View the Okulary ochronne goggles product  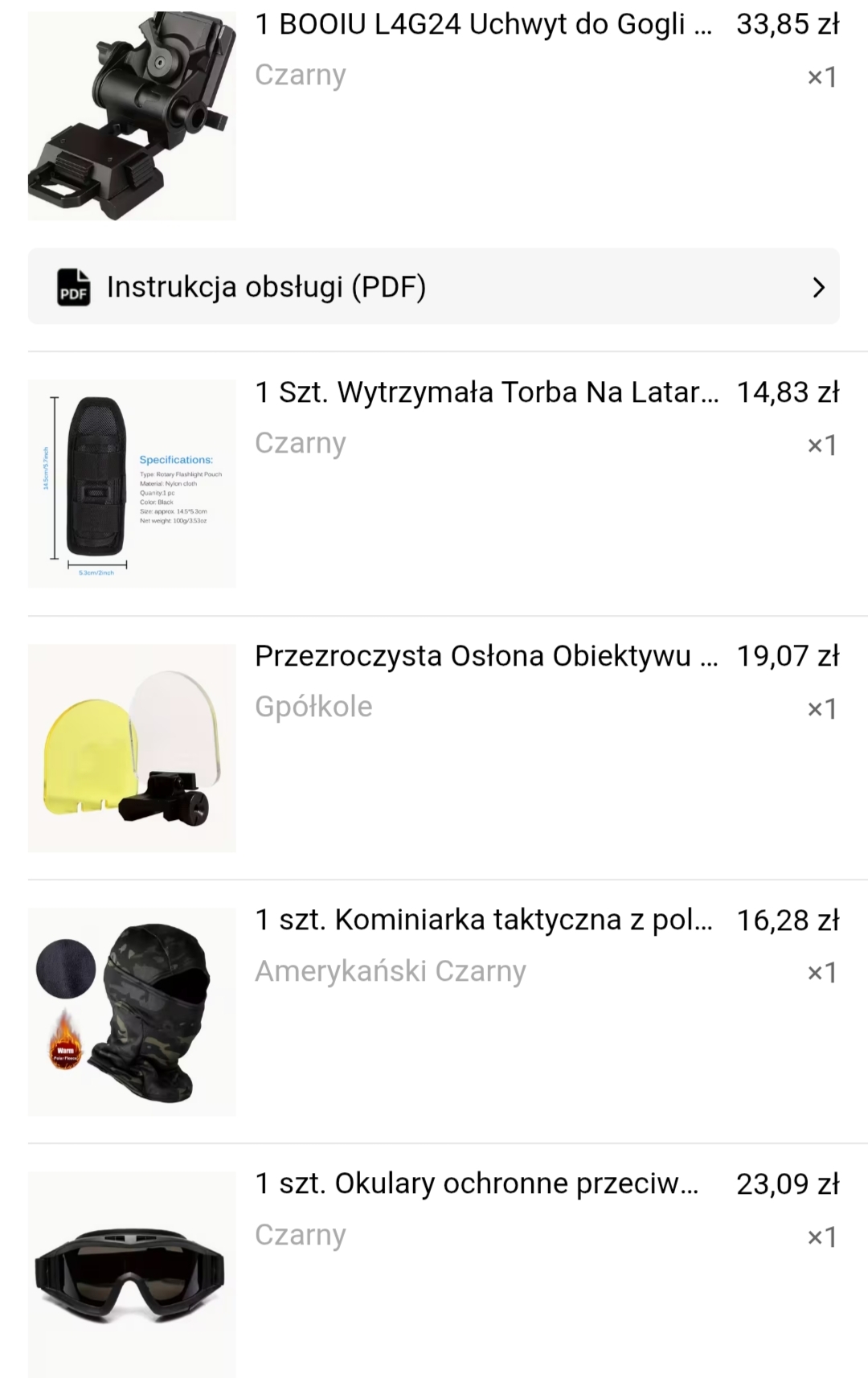tap(476, 1183)
